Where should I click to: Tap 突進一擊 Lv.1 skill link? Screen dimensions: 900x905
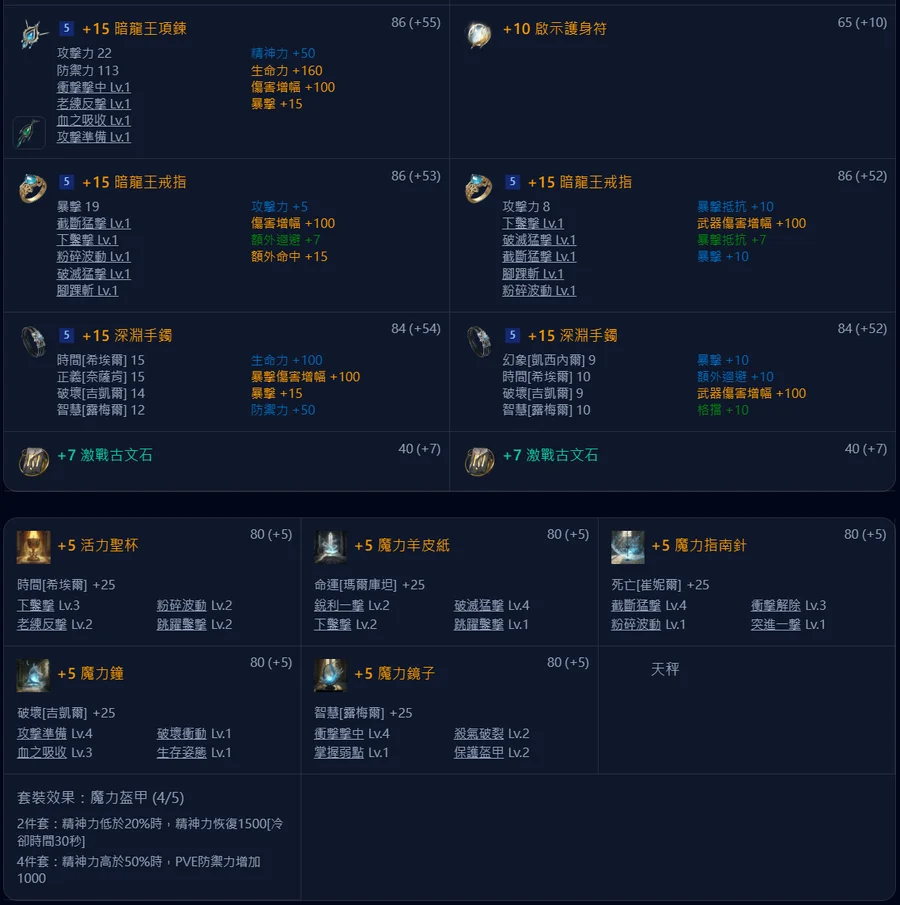[x=788, y=624]
